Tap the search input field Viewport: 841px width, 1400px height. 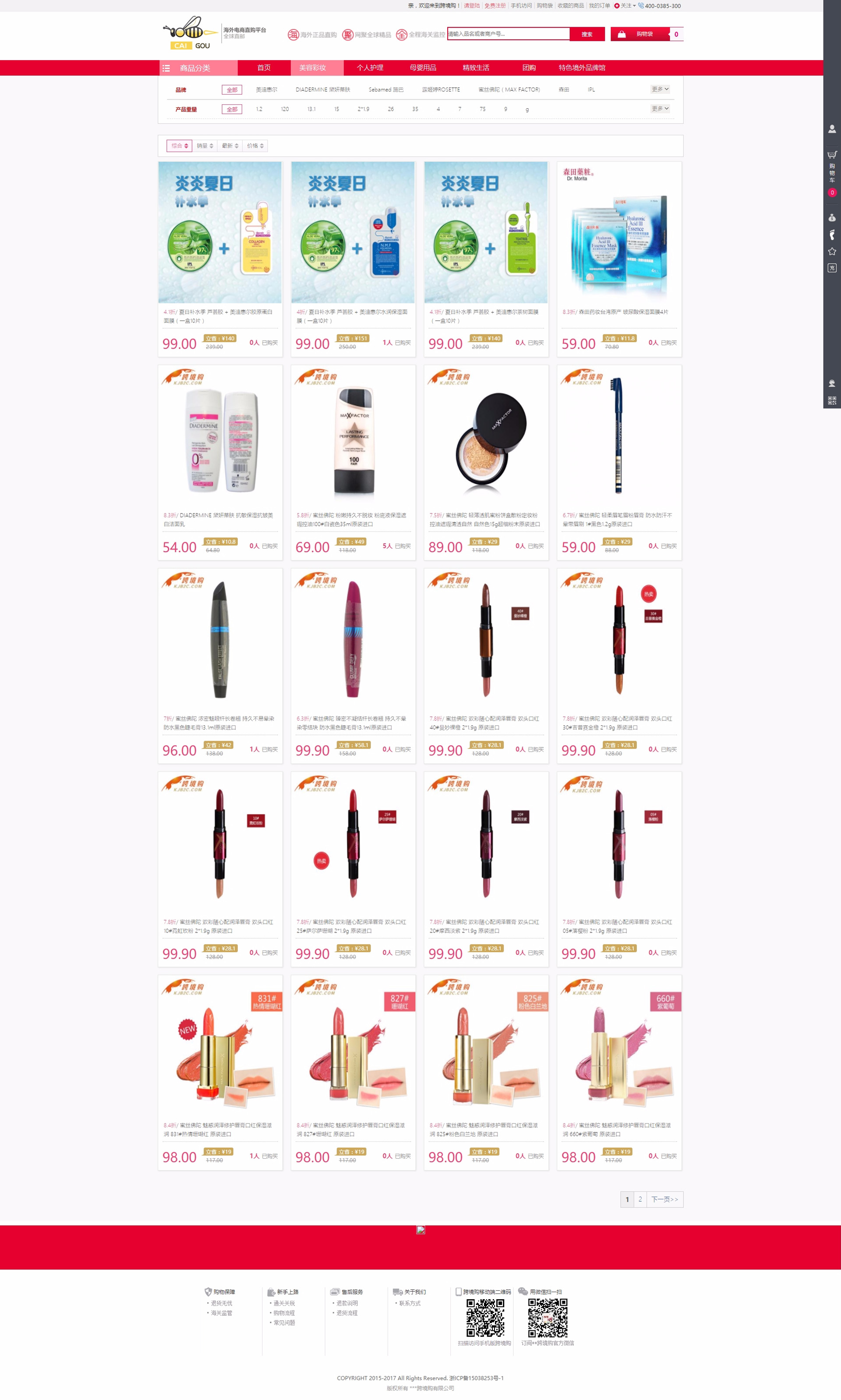coord(508,34)
